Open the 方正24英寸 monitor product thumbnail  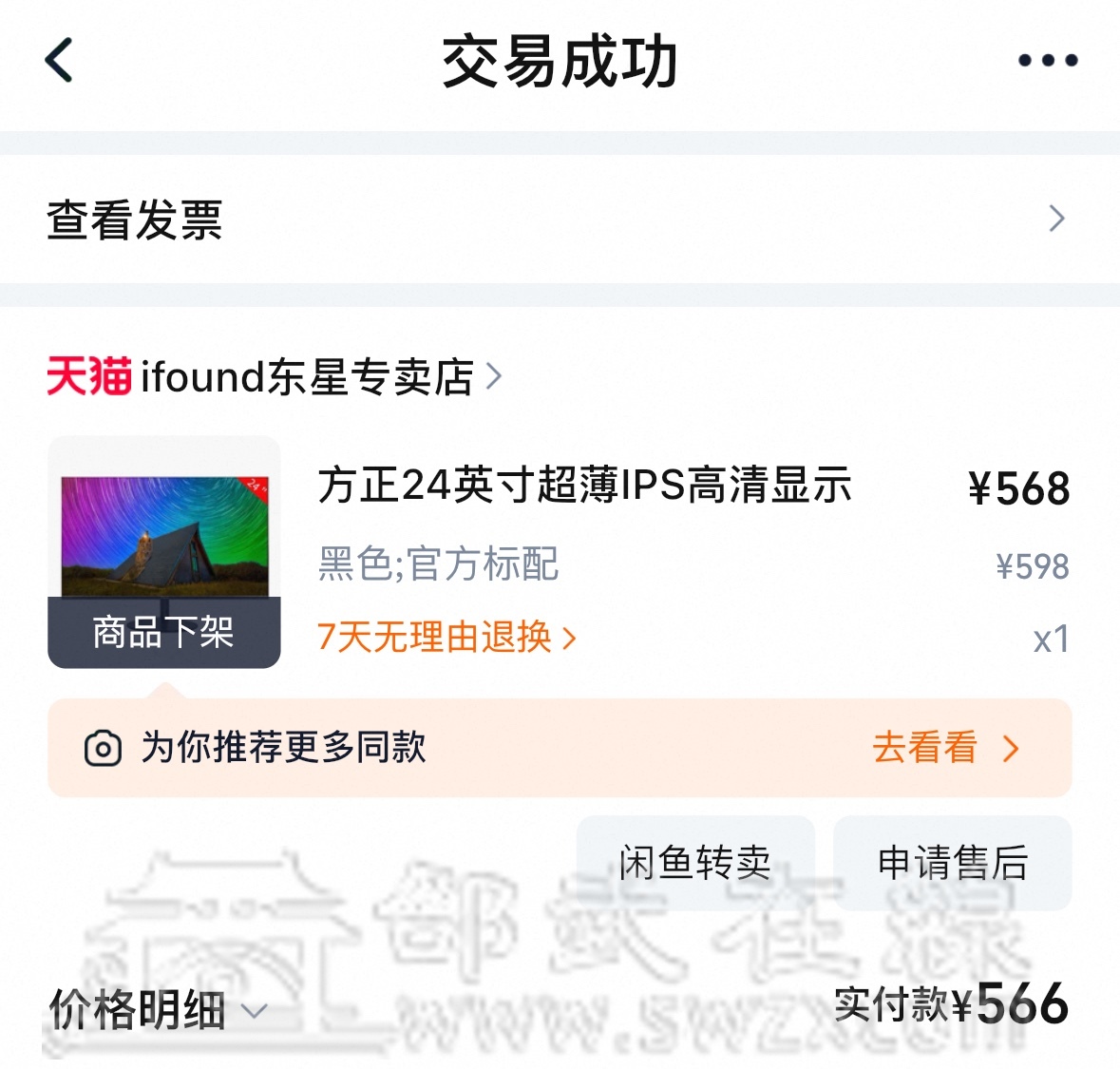point(163,551)
